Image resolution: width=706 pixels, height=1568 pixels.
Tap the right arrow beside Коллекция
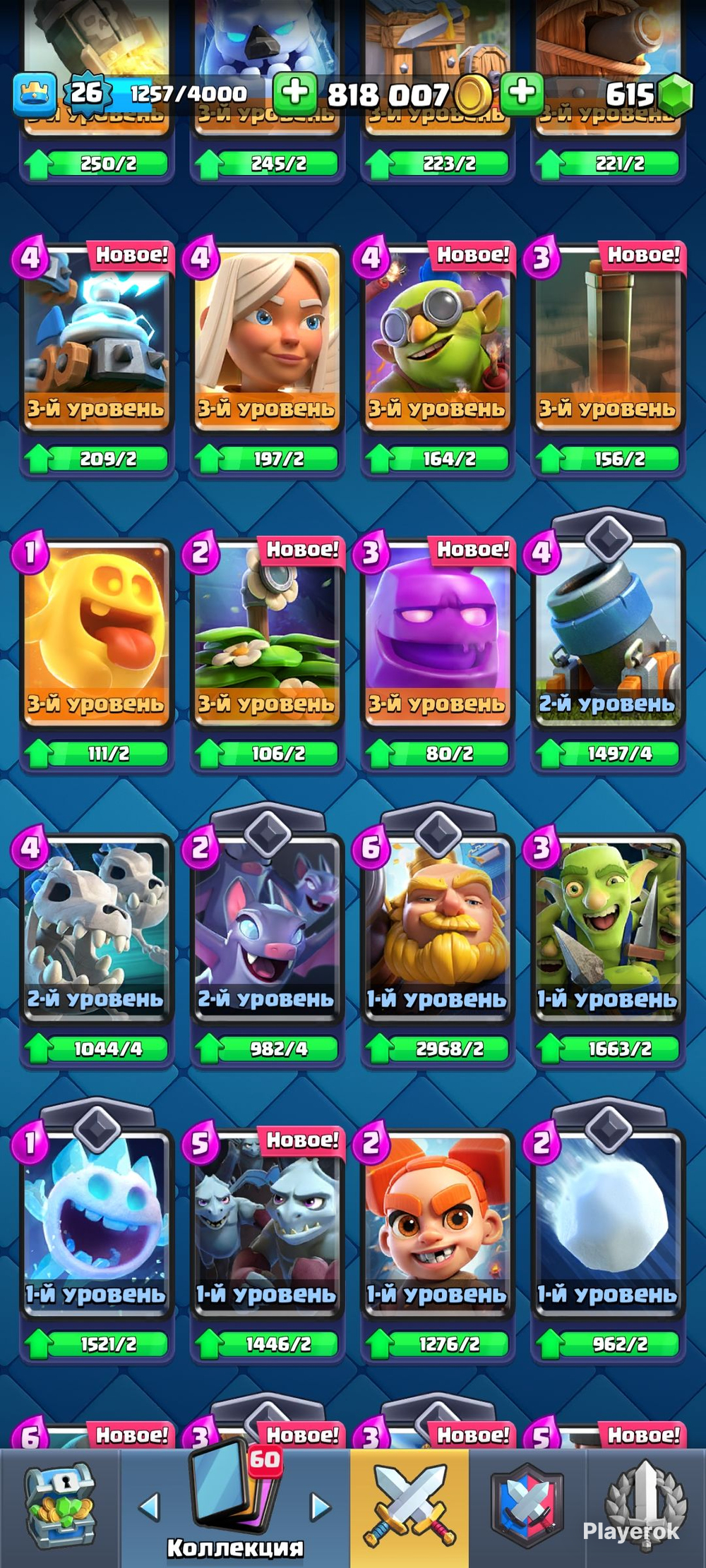pyautogui.click(x=321, y=1507)
